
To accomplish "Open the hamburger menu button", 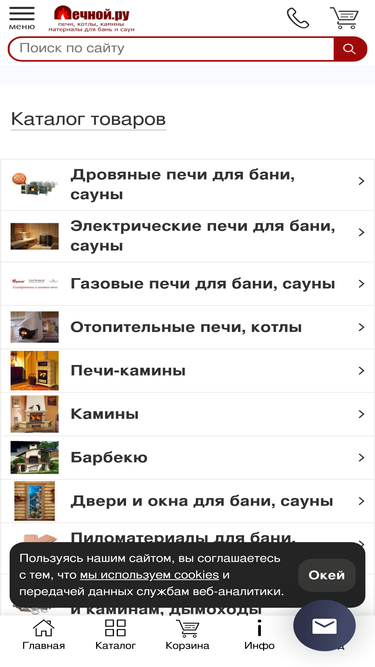I will point(22,18).
